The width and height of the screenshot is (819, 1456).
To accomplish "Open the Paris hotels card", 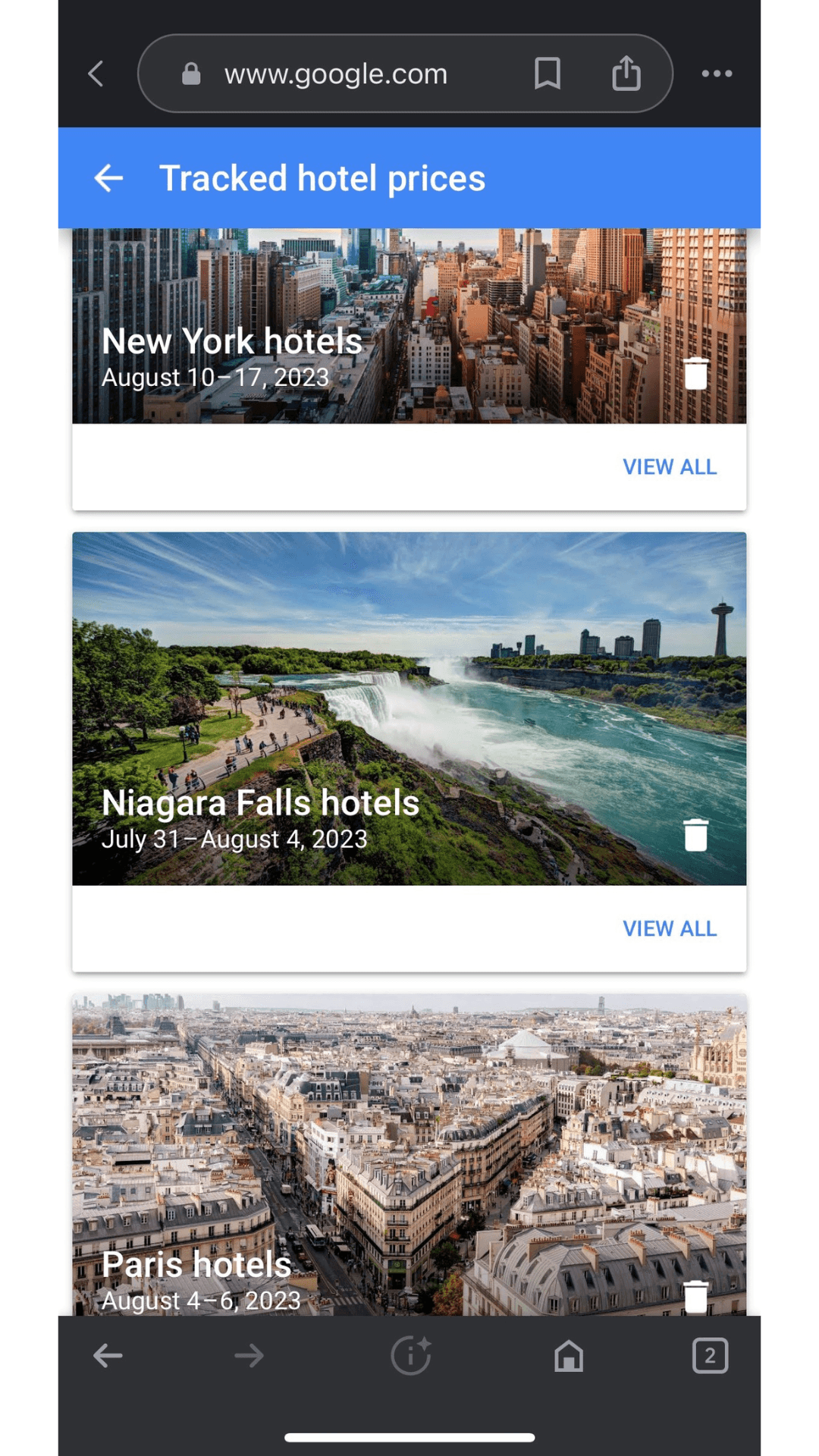I will pos(197,1264).
